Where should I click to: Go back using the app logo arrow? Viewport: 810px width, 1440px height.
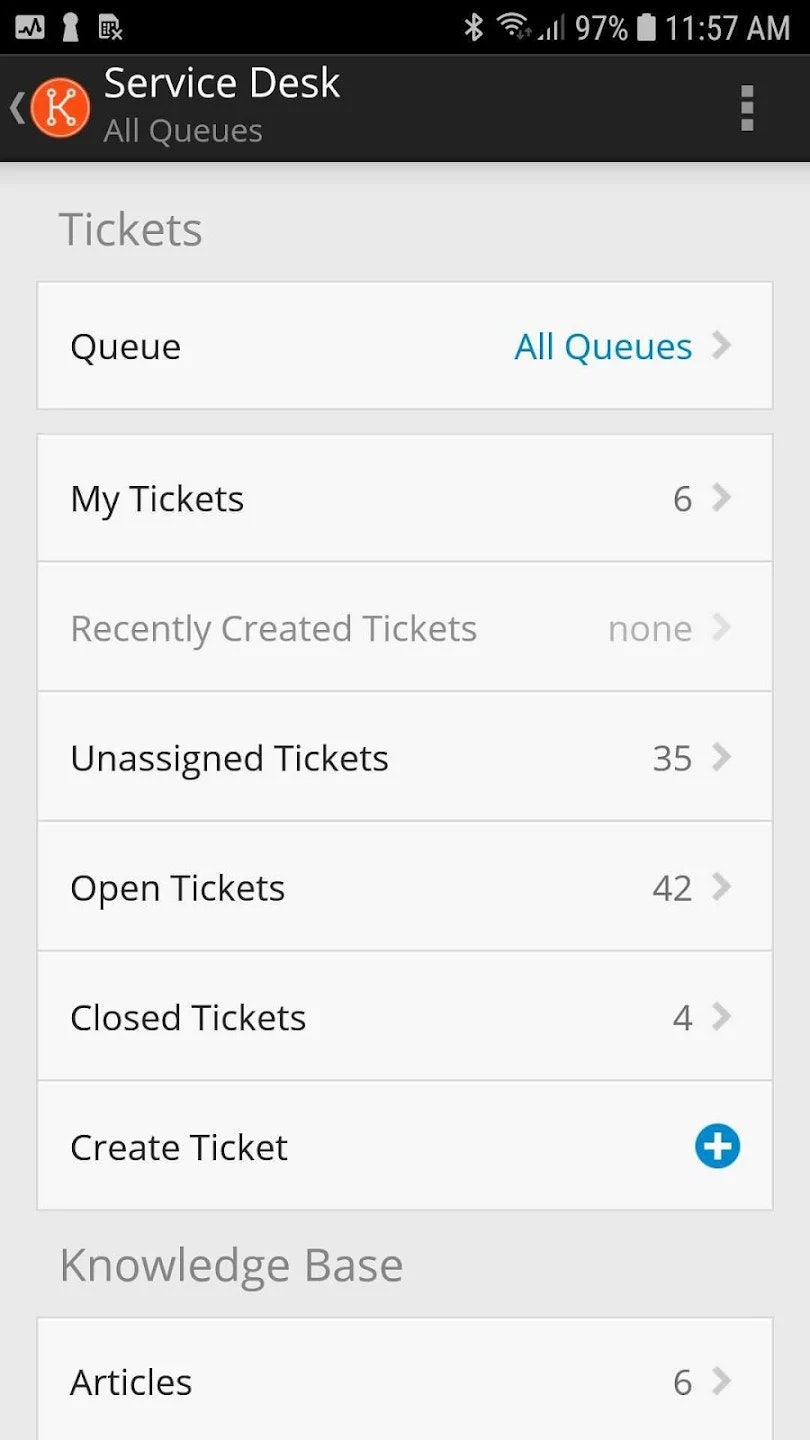coord(48,108)
